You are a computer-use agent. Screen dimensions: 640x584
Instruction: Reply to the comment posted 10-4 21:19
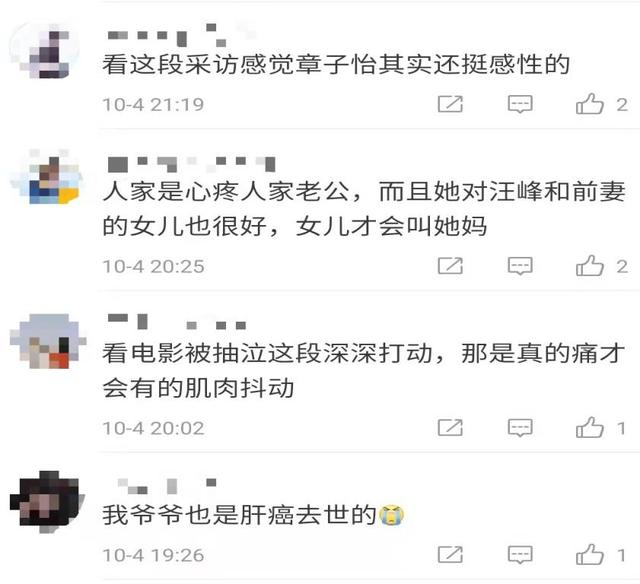click(x=519, y=103)
